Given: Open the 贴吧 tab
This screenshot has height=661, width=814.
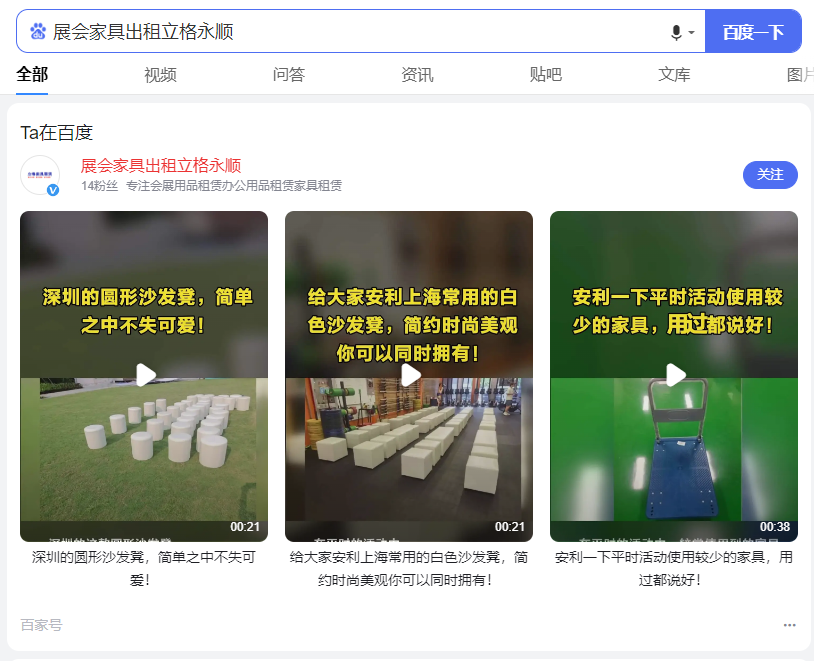Looking at the screenshot, I should click(545, 75).
